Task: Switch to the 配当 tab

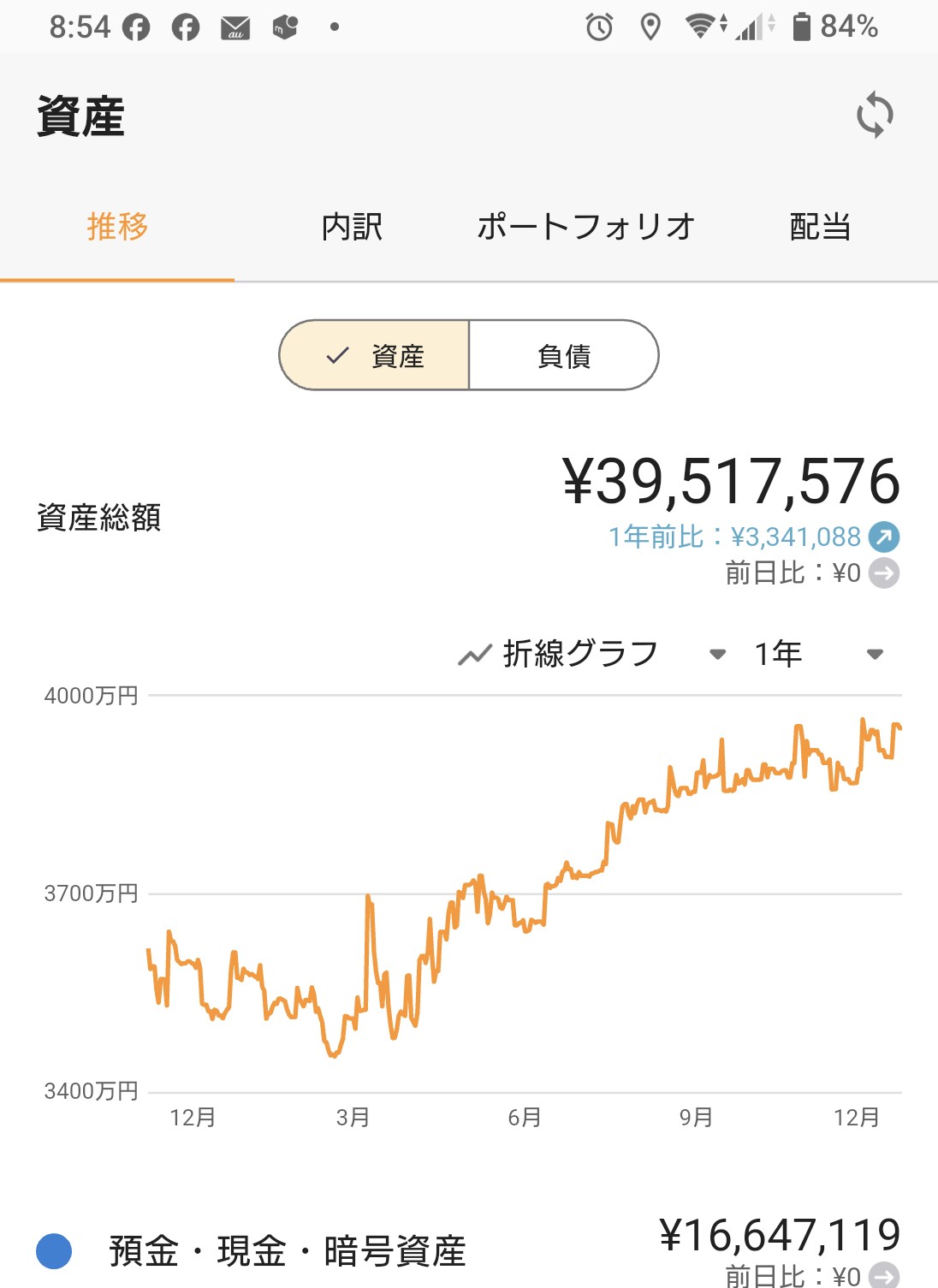Action: pos(820,227)
